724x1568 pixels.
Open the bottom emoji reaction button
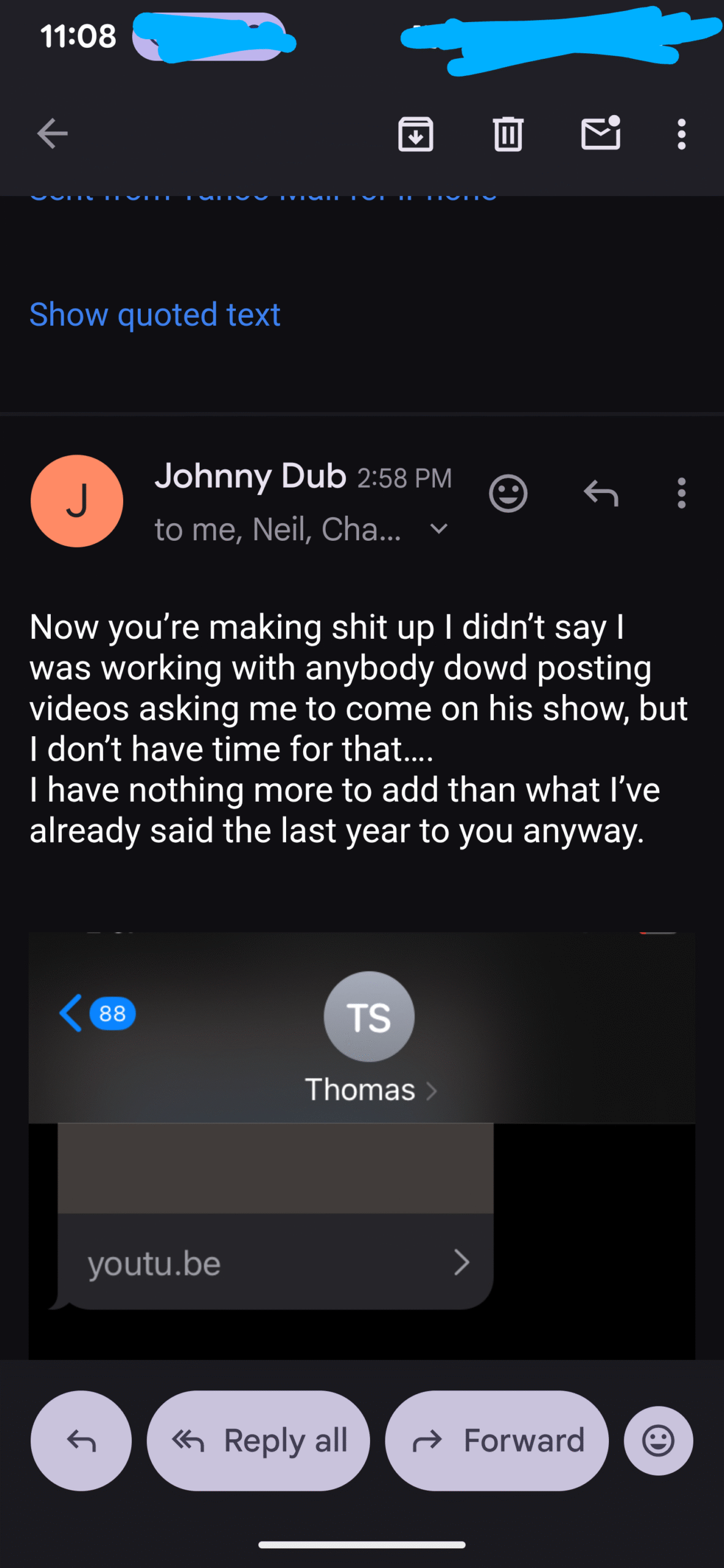[658, 1441]
